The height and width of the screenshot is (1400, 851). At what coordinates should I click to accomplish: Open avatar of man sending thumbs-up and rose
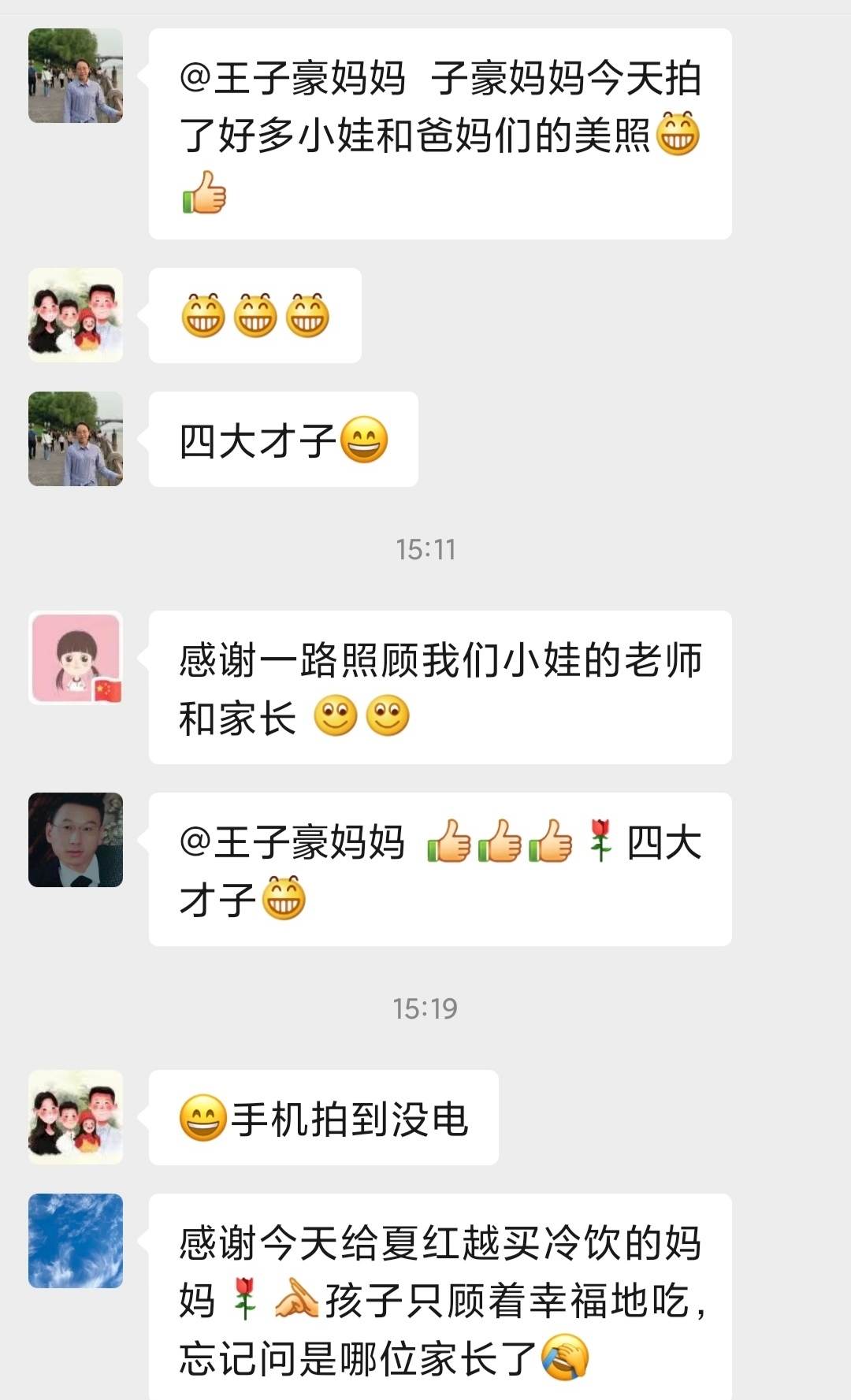point(76,840)
